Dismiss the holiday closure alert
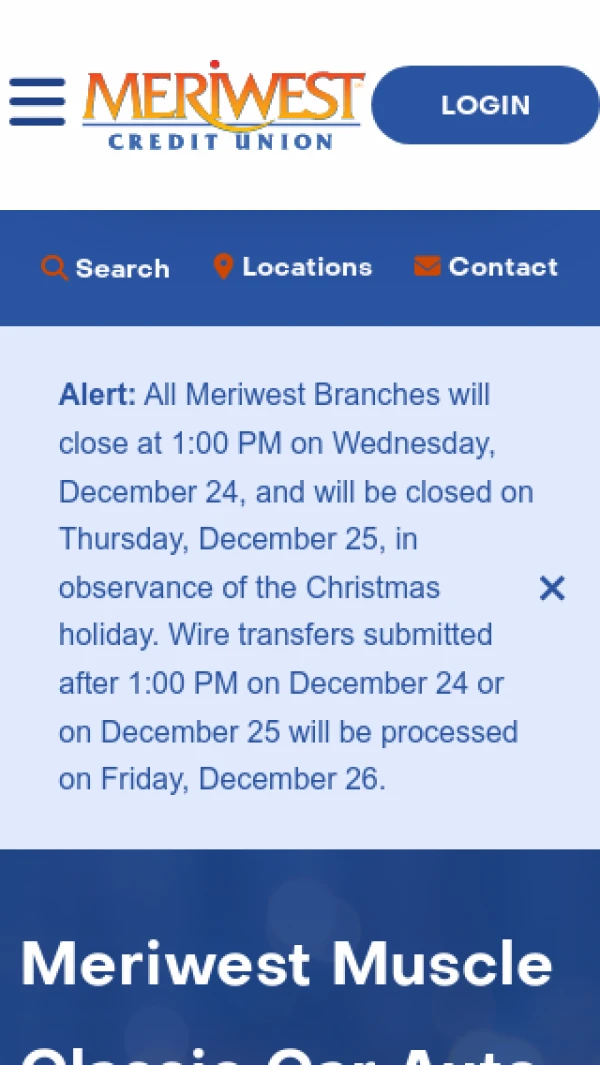The image size is (600, 1065). (x=552, y=588)
